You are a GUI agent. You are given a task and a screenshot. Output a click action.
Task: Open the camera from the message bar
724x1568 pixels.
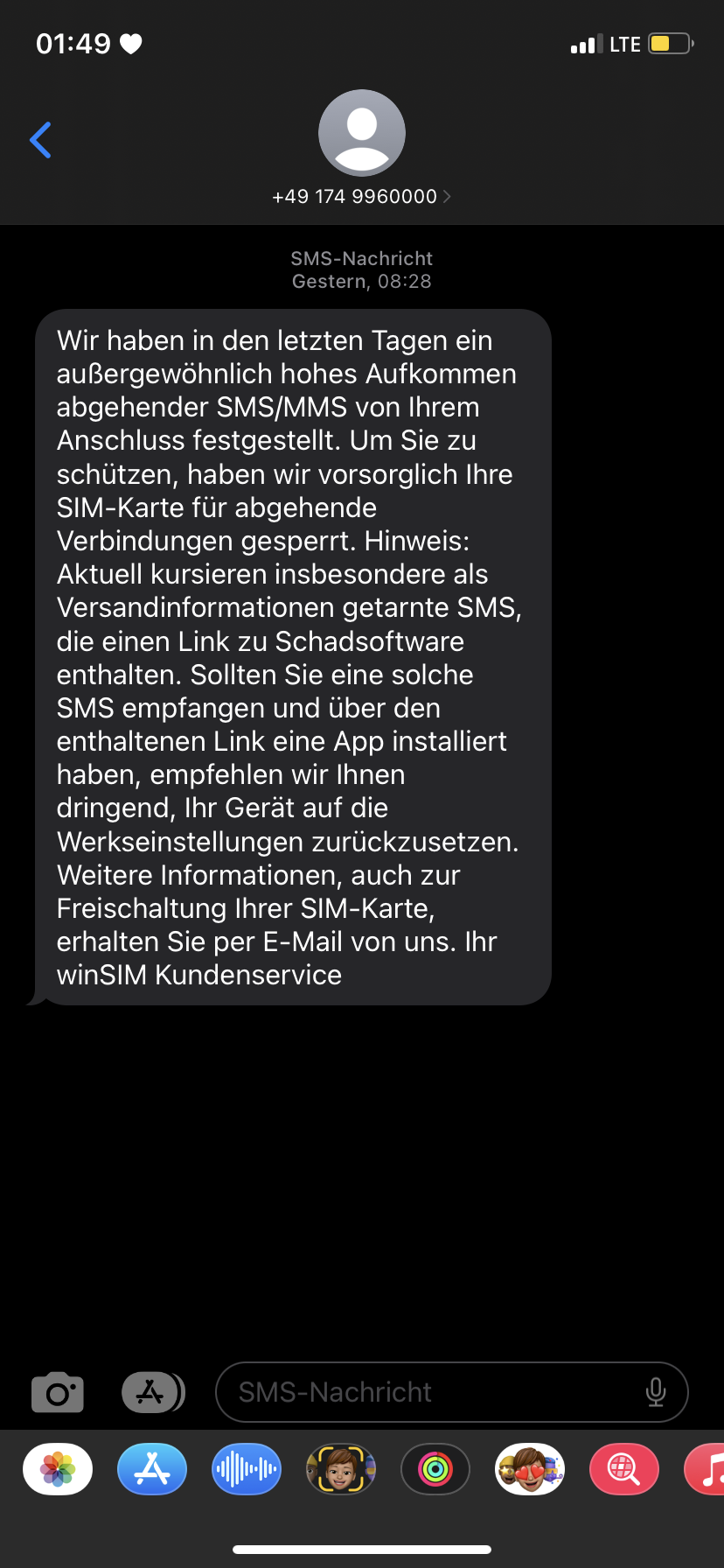click(57, 1392)
